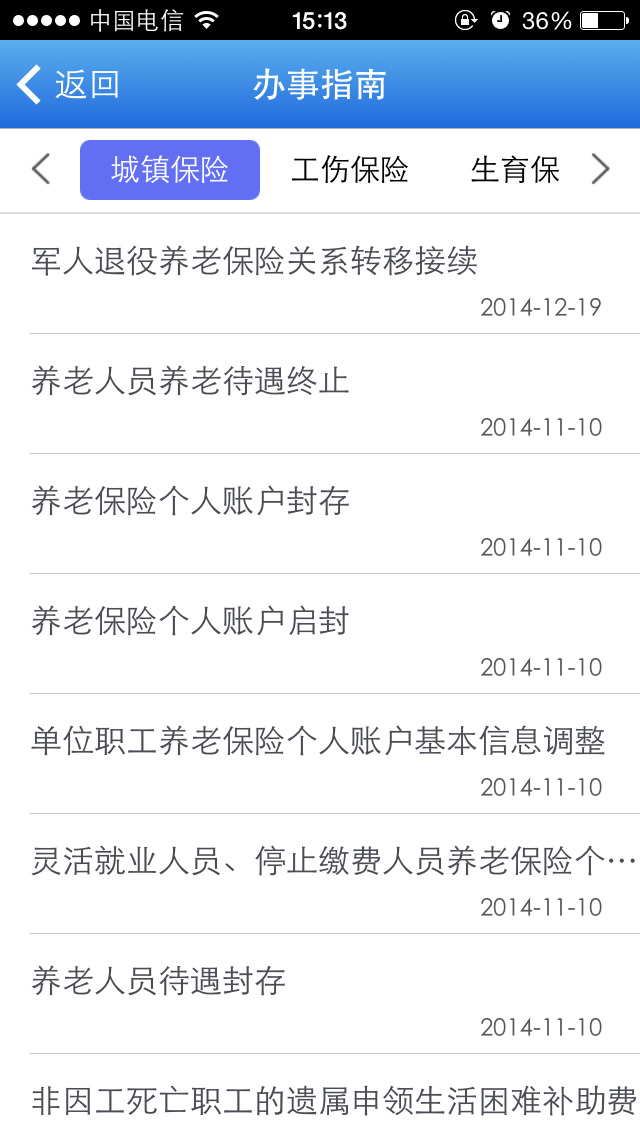Switch to the 生育保 tab
The width and height of the screenshot is (640, 1136).
[515, 170]
